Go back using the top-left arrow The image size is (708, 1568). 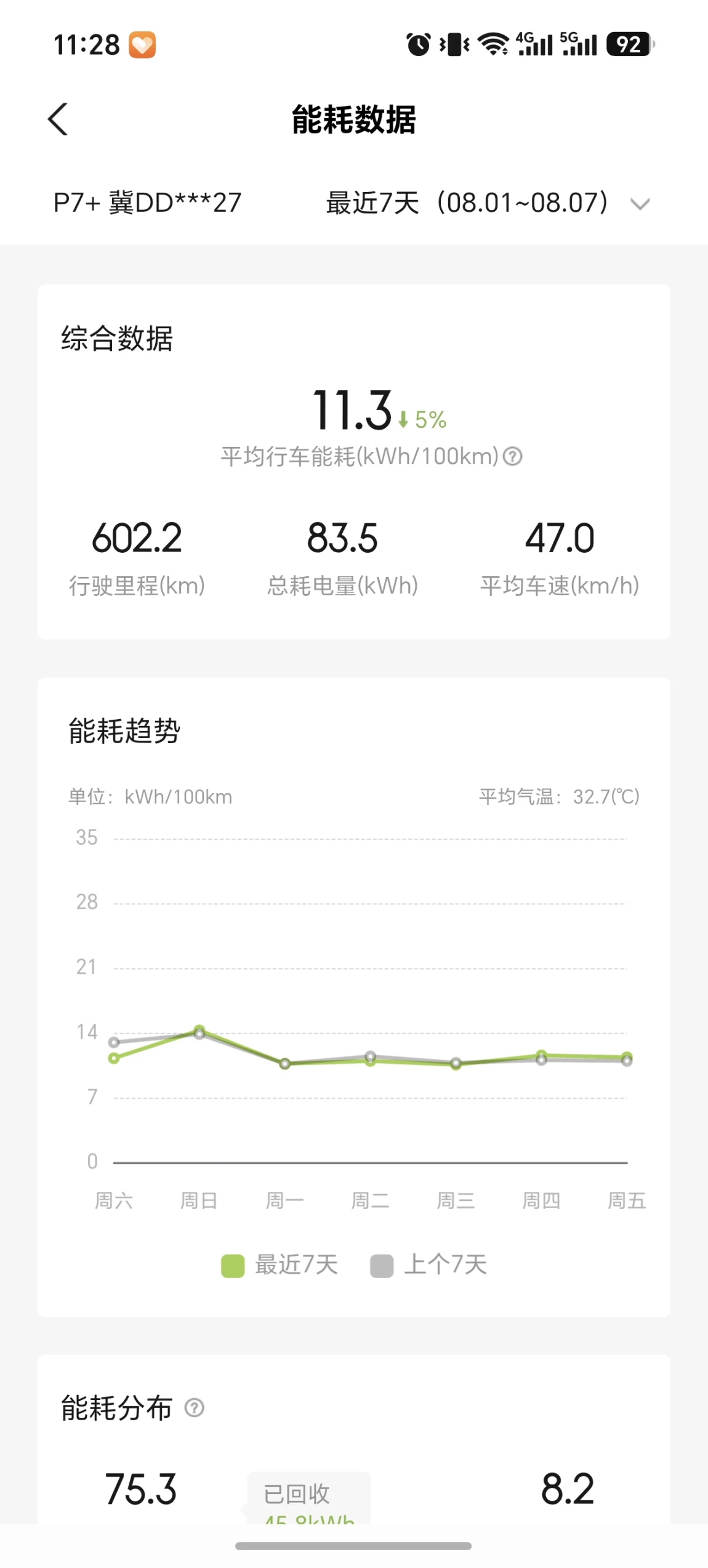pyautogui.click(x=58, y=119)
